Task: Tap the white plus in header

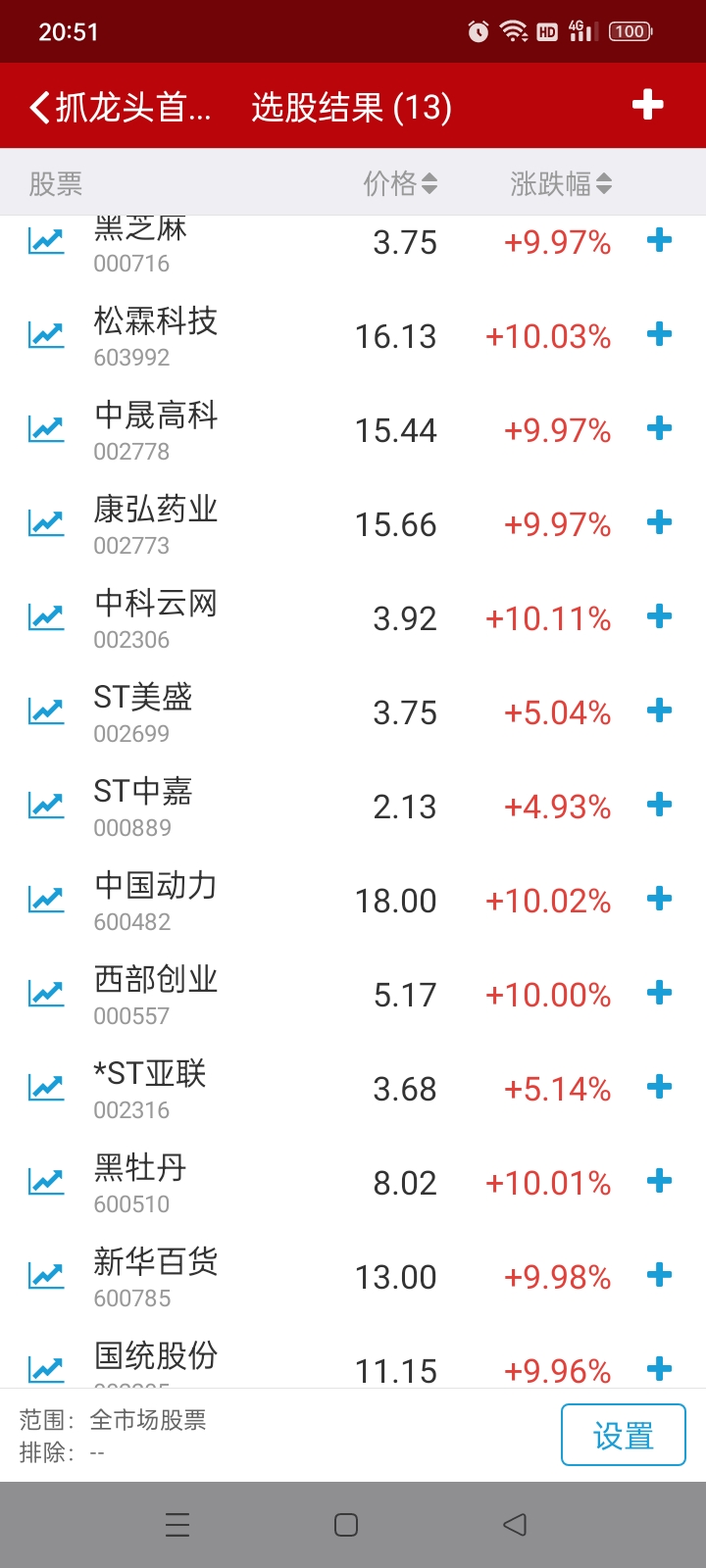Action: coord(647,105)
